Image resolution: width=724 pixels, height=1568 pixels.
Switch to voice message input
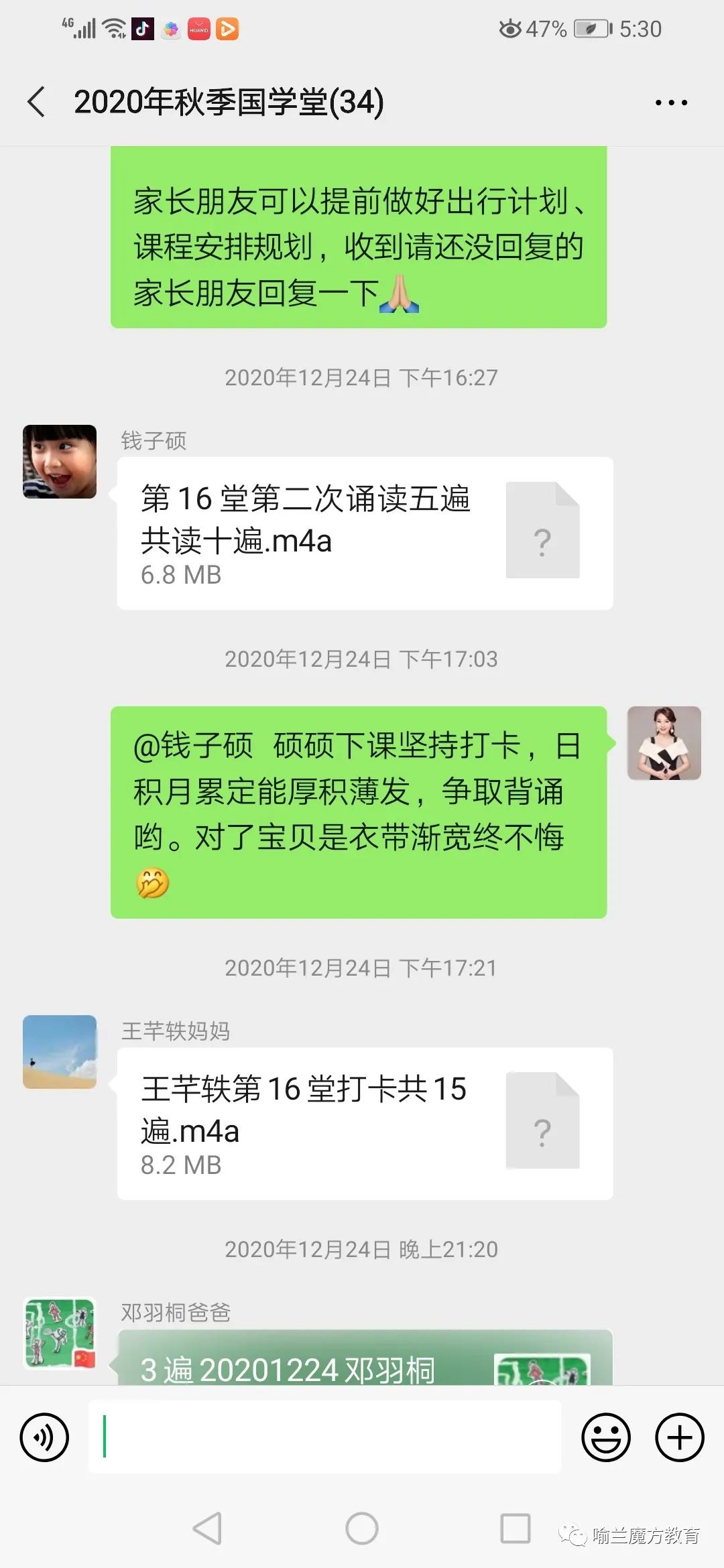[44, 1437]
